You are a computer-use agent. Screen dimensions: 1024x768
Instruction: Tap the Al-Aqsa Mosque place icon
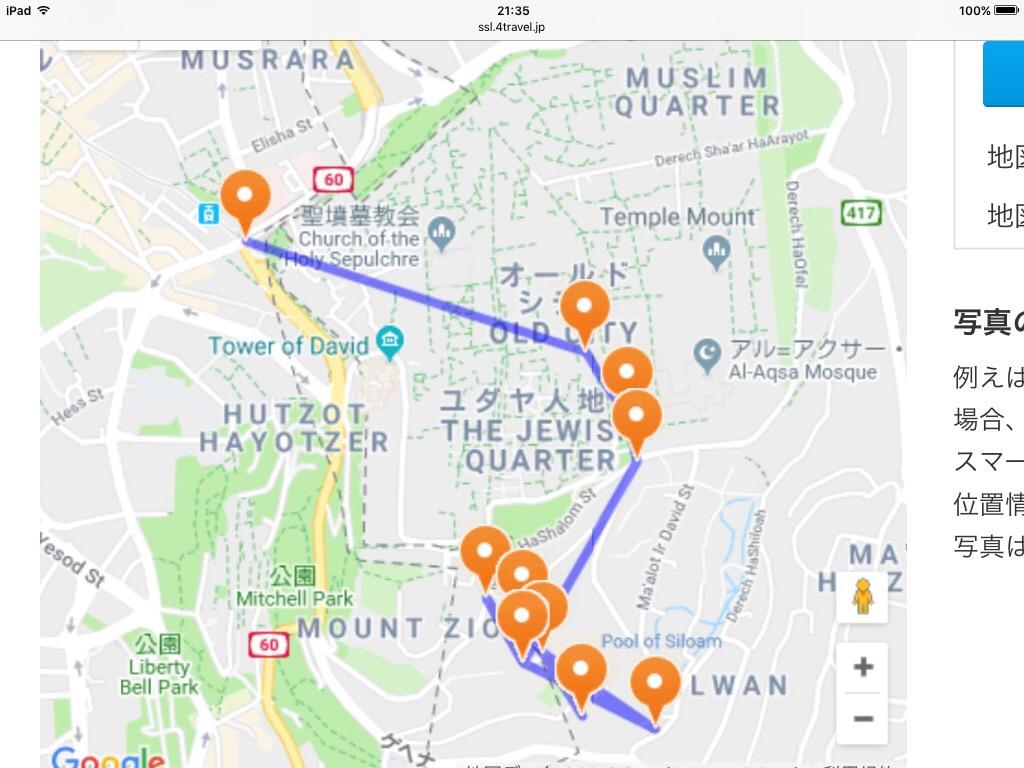click(707, 354)
